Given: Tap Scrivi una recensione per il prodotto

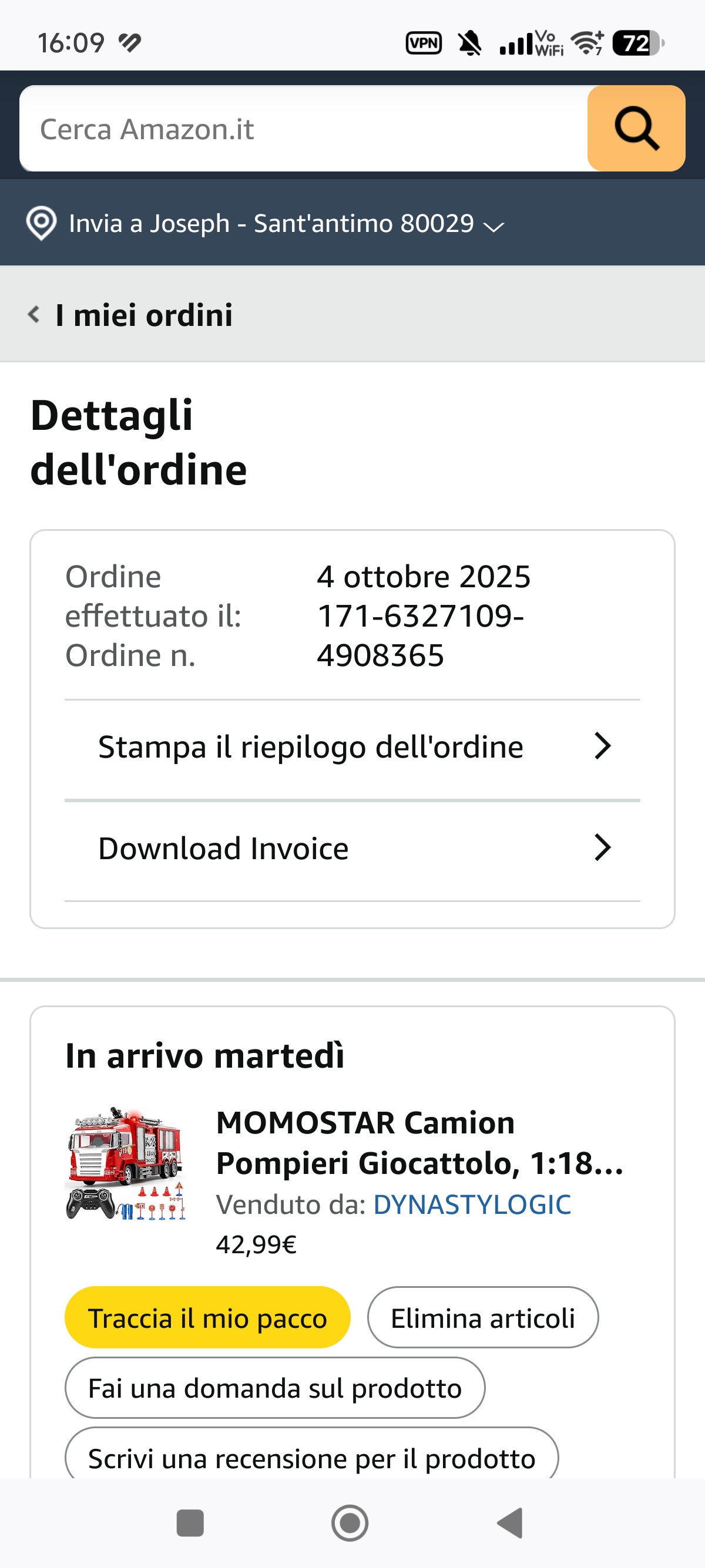Looking at the screenshot, I should (312, 1453).
